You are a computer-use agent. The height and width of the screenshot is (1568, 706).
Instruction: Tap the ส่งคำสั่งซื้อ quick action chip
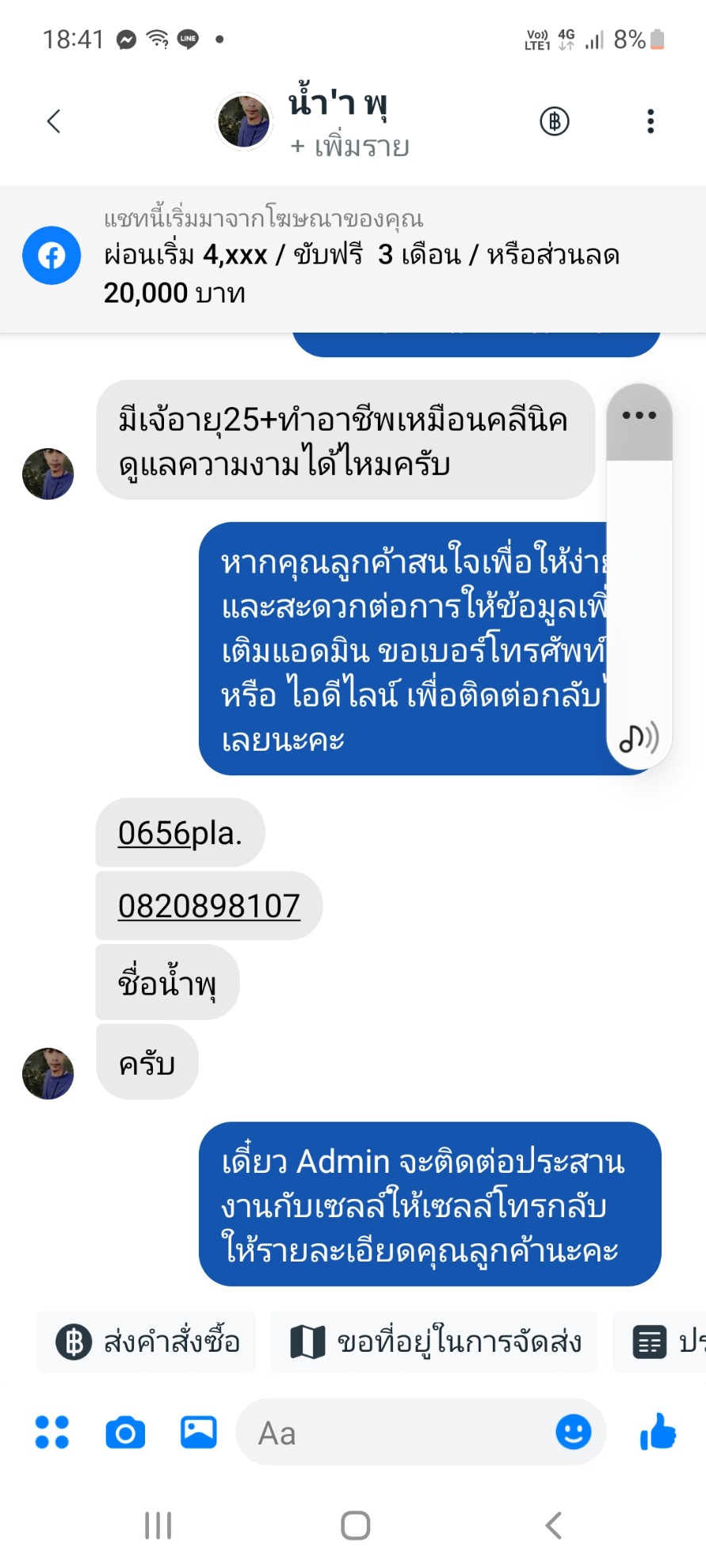147,1342
